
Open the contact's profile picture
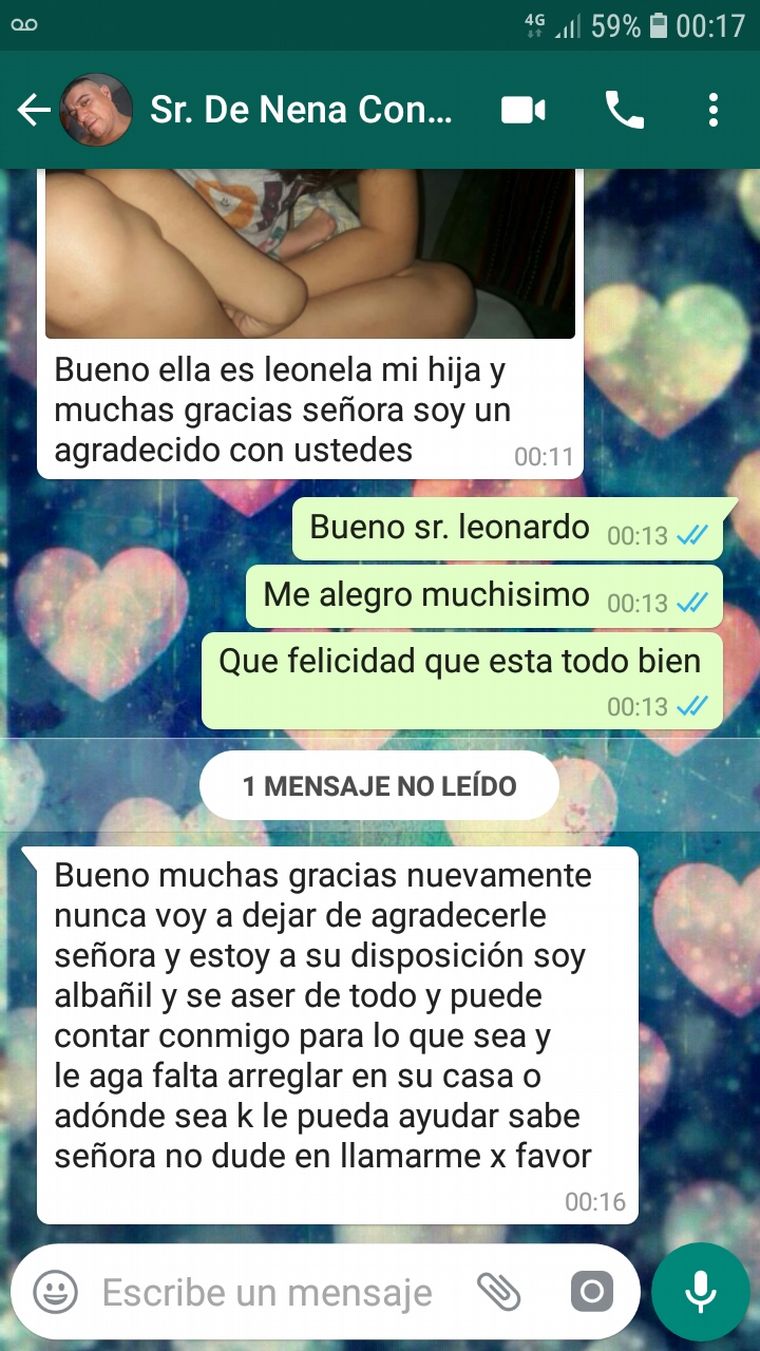(x=96, y=110)
